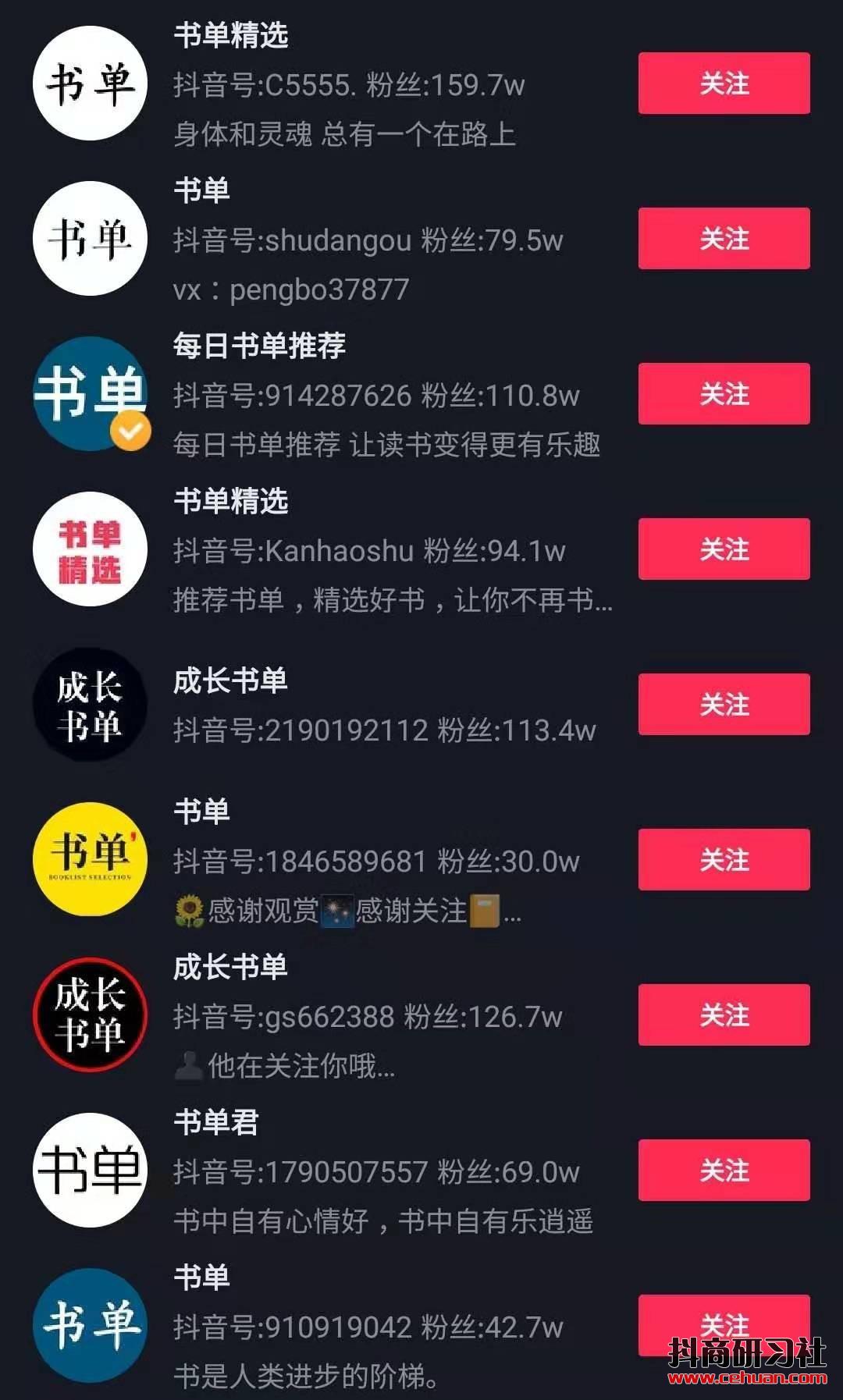Follow the account with ID 1846589681
Screen dimensions: 843x1400
[x=724, y=860]
